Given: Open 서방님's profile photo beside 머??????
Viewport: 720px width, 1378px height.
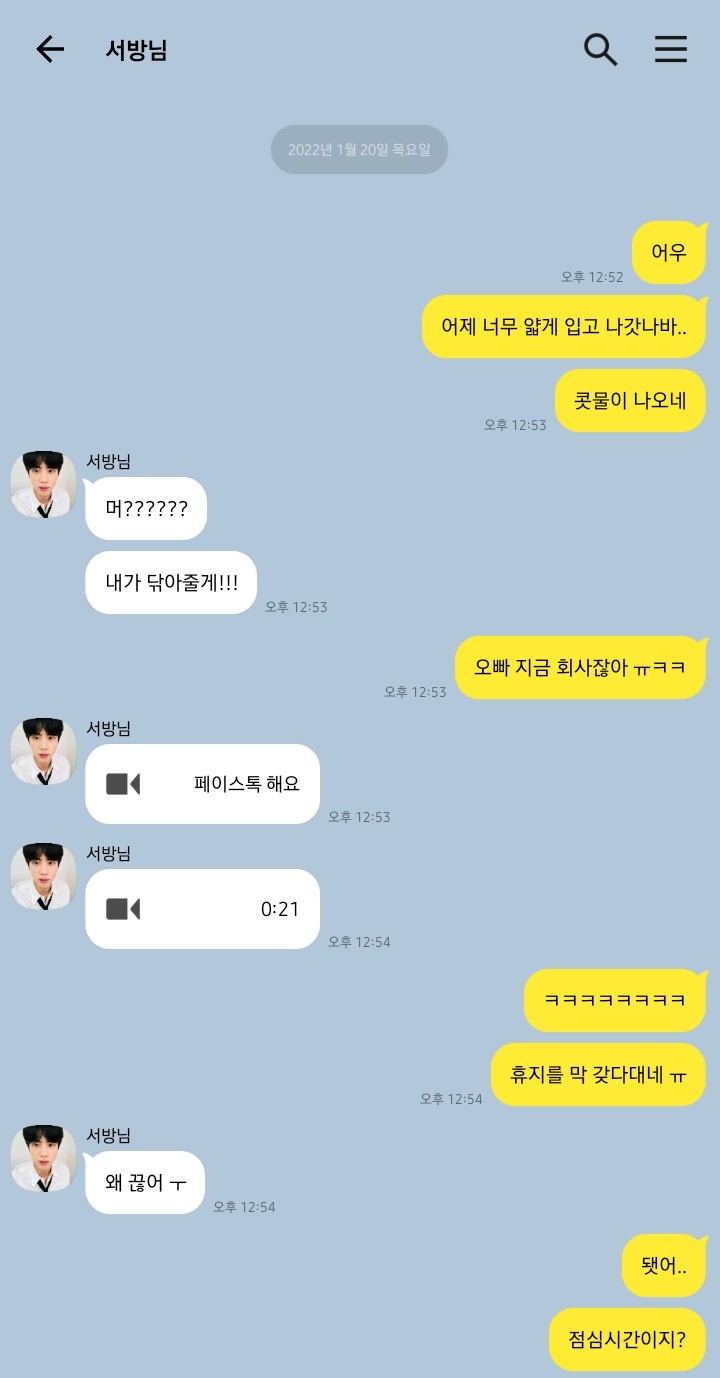Looking at the screenshot, I should tap(43, 484).
